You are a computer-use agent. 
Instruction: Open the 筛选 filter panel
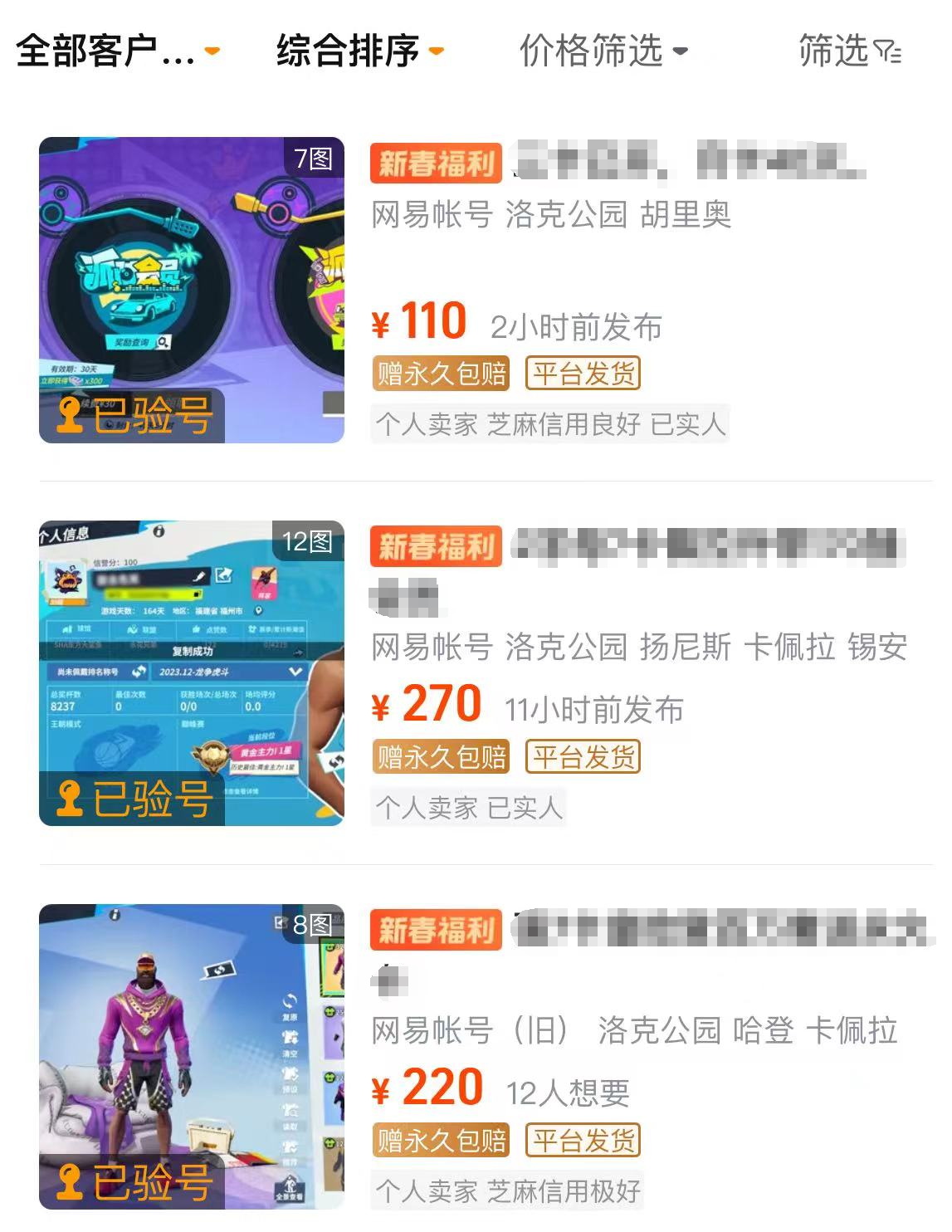click(x=849, y=51)
